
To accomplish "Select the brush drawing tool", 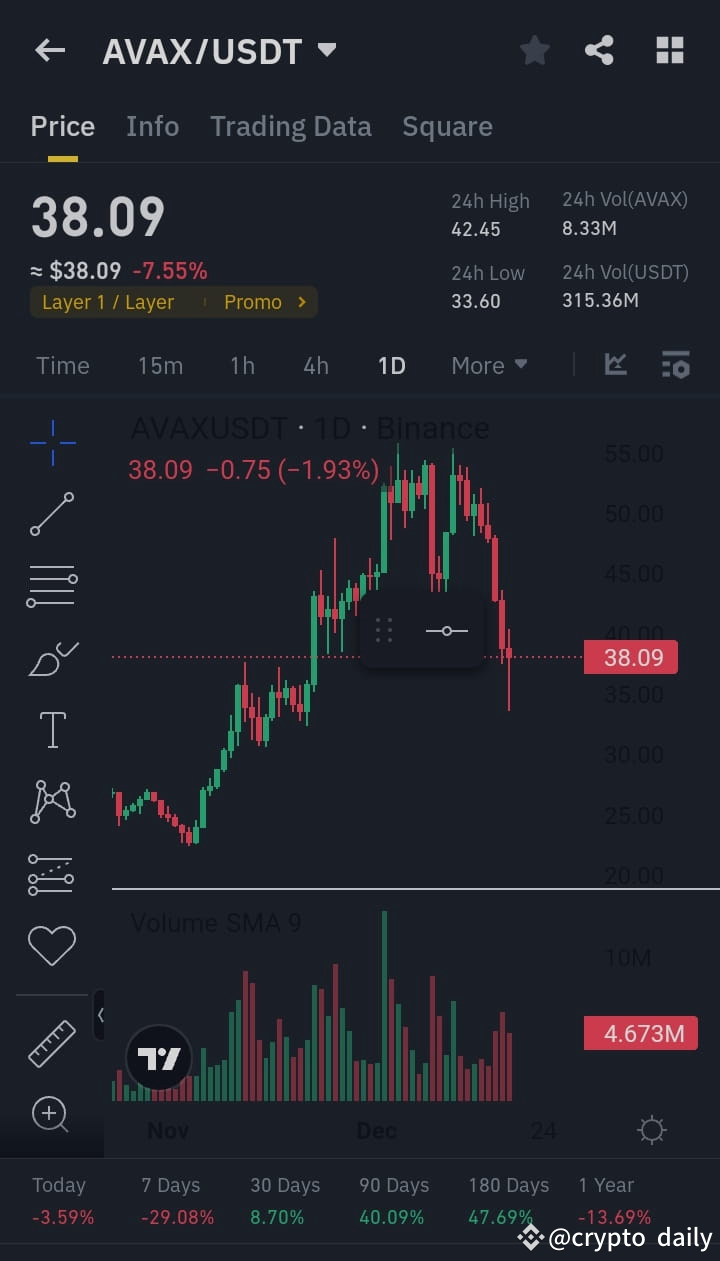I will [52, 658].
